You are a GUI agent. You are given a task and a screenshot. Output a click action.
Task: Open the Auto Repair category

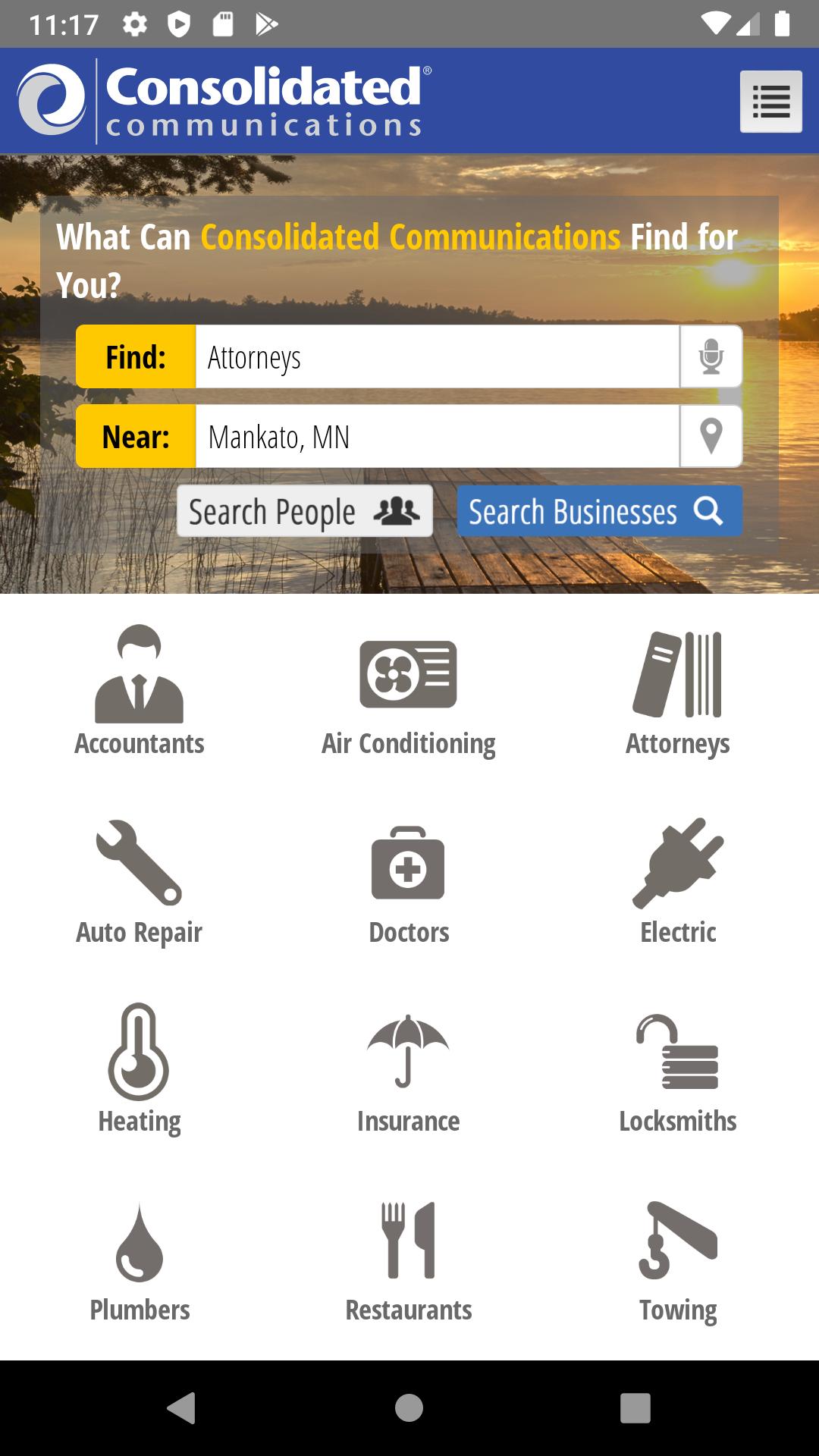point(140,881)
